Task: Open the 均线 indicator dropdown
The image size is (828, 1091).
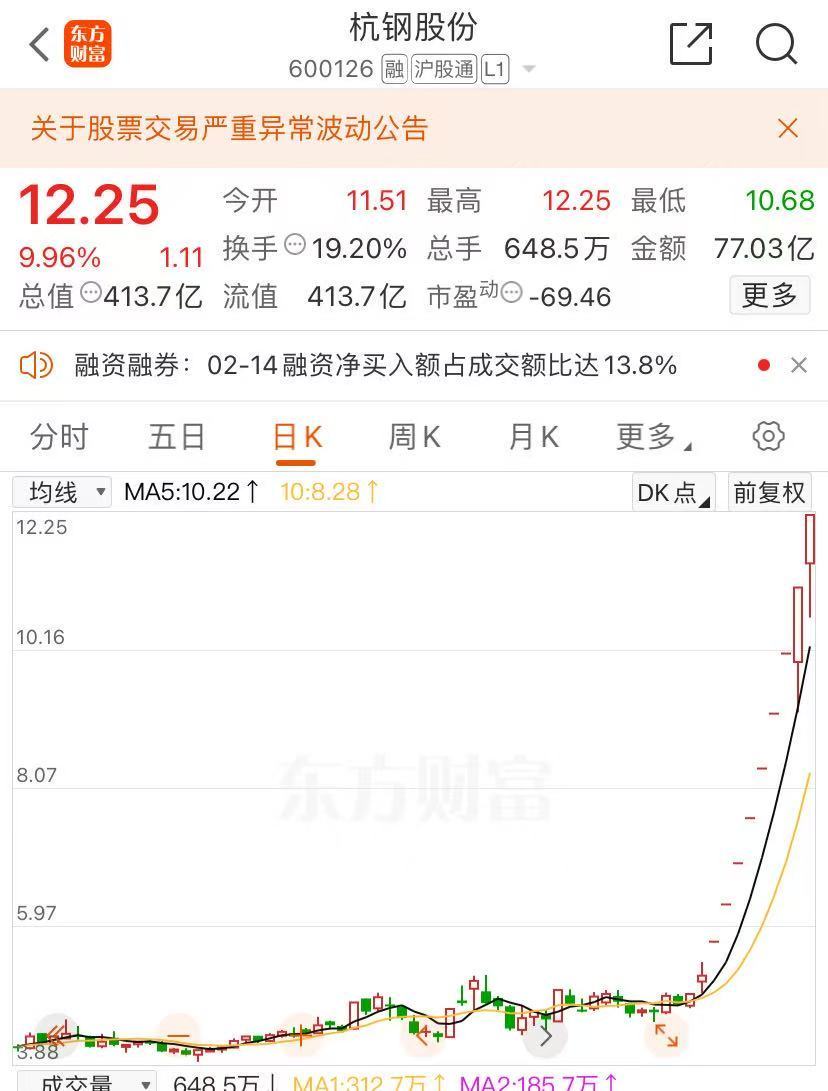Action: coord(62,492)
